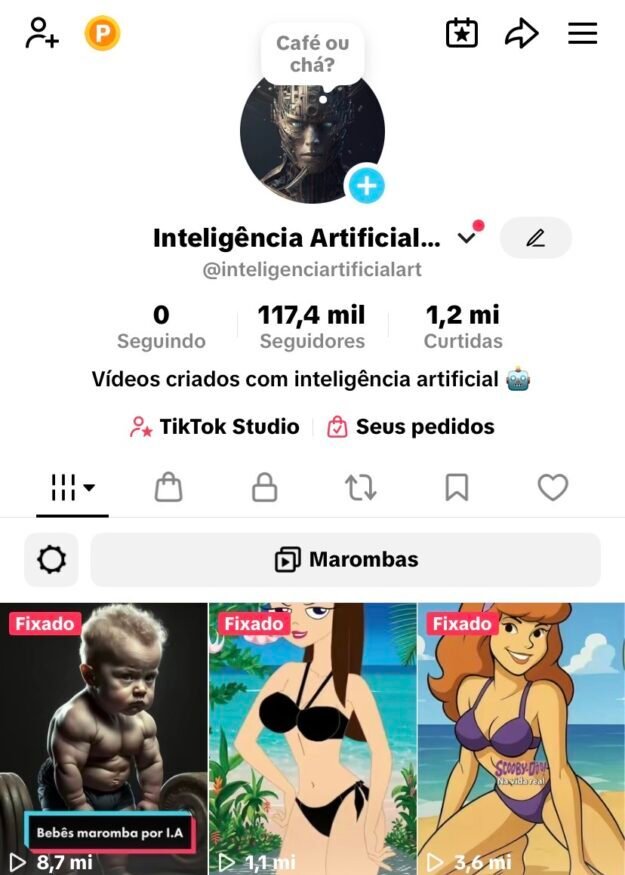This screenshot has height=875, width=625.
Task: Open the hamburger menu
Action: 582,33
